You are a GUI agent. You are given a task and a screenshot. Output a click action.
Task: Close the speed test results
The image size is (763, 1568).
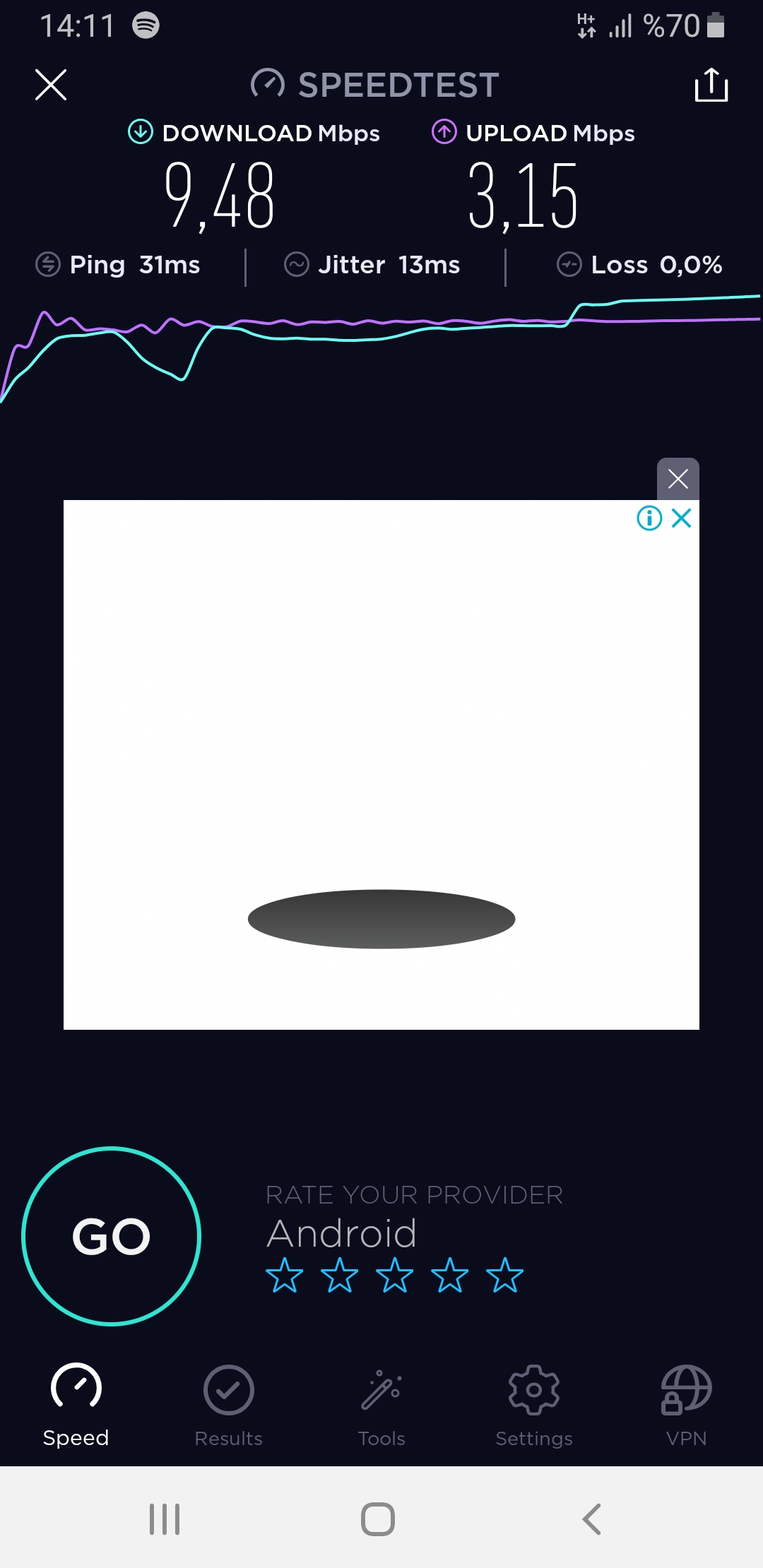(51, 85)
